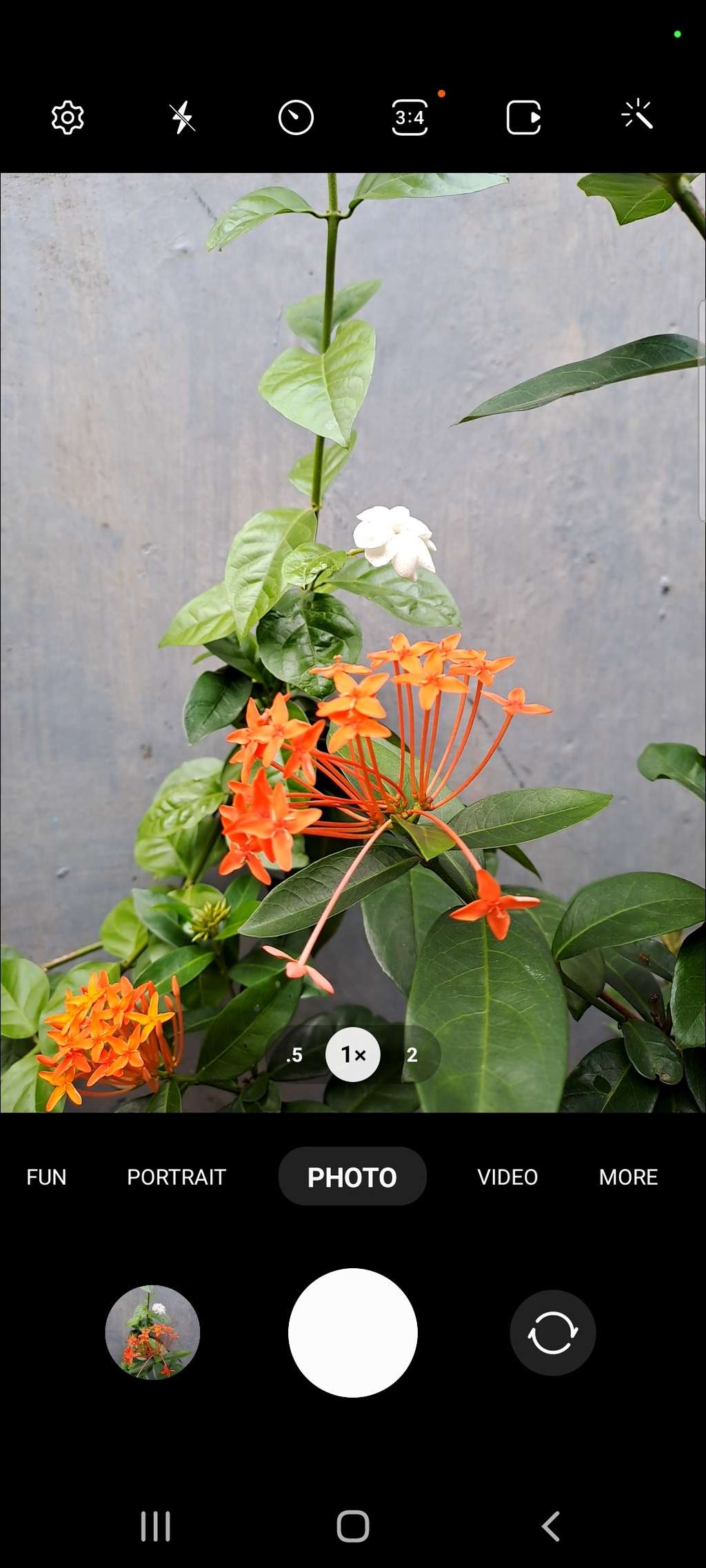Switch to VIDEO mode
Screen dimensions: 706x1568
[507, 1177]
